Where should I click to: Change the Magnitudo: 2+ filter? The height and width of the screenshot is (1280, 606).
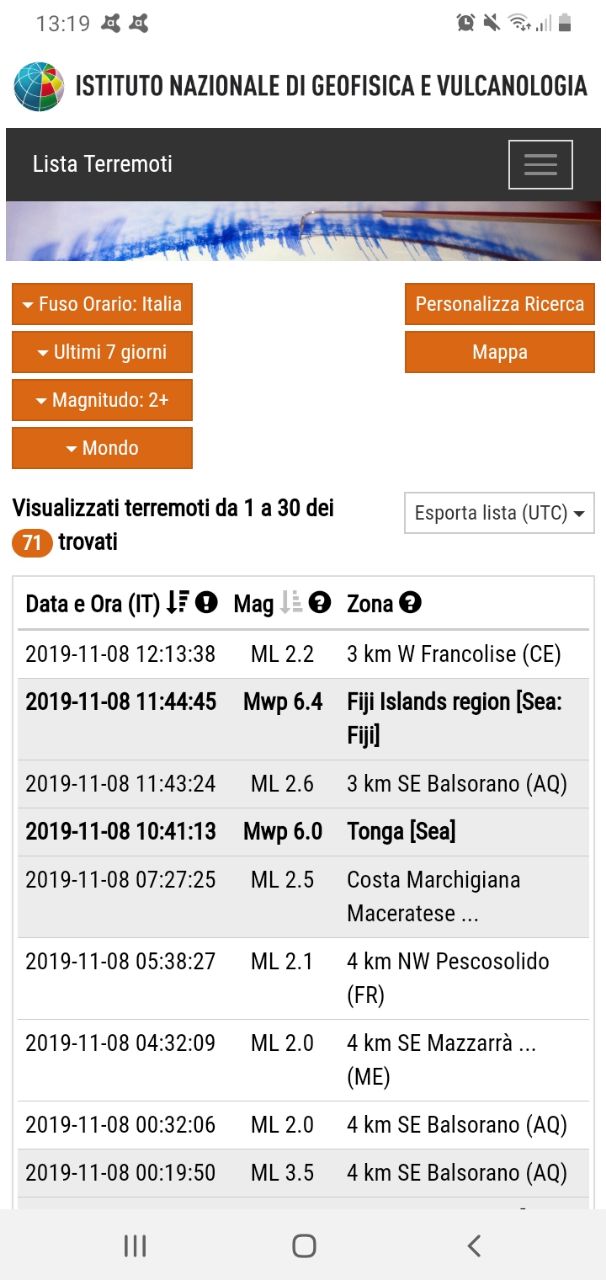pyautogui.click(x=102, y=400)
